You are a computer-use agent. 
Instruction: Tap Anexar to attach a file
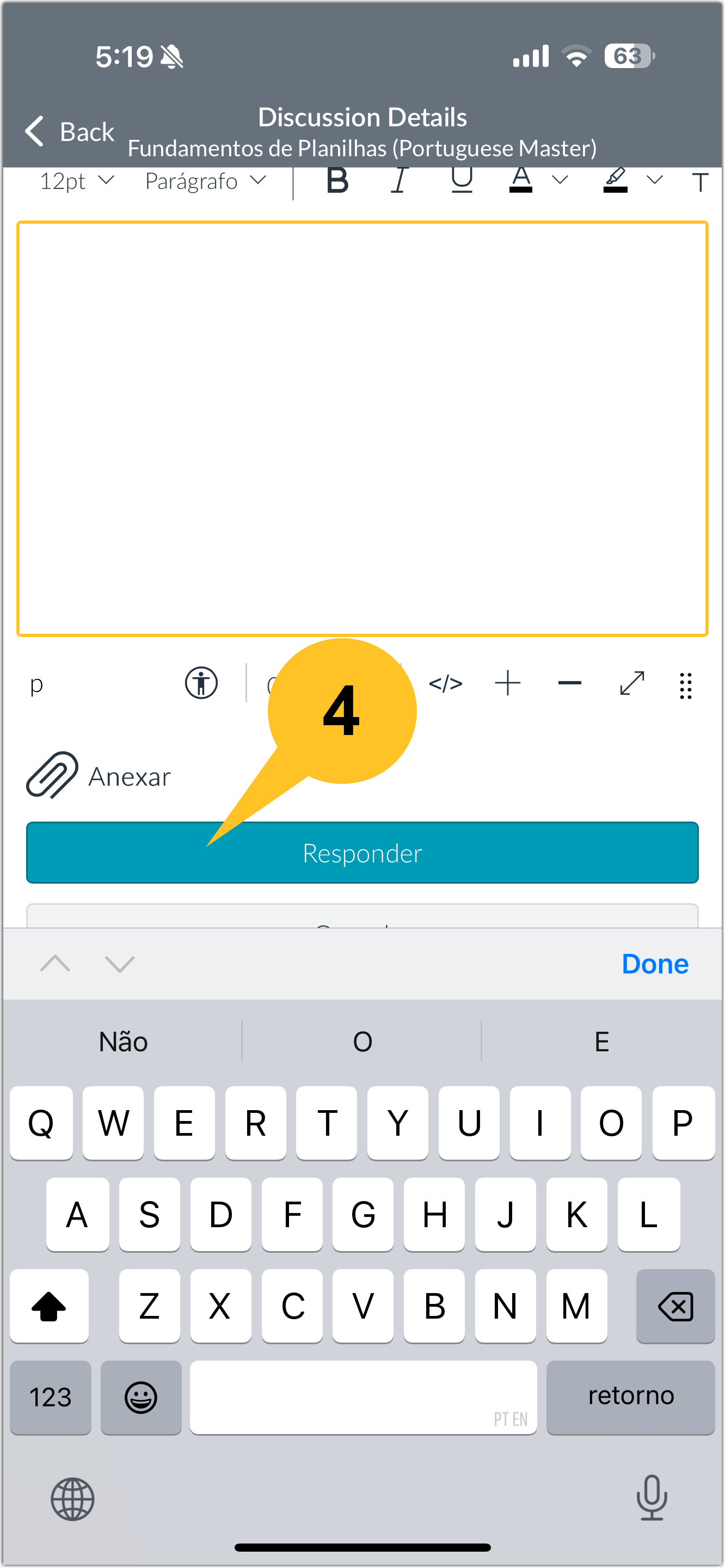click(x=99, y=775)
